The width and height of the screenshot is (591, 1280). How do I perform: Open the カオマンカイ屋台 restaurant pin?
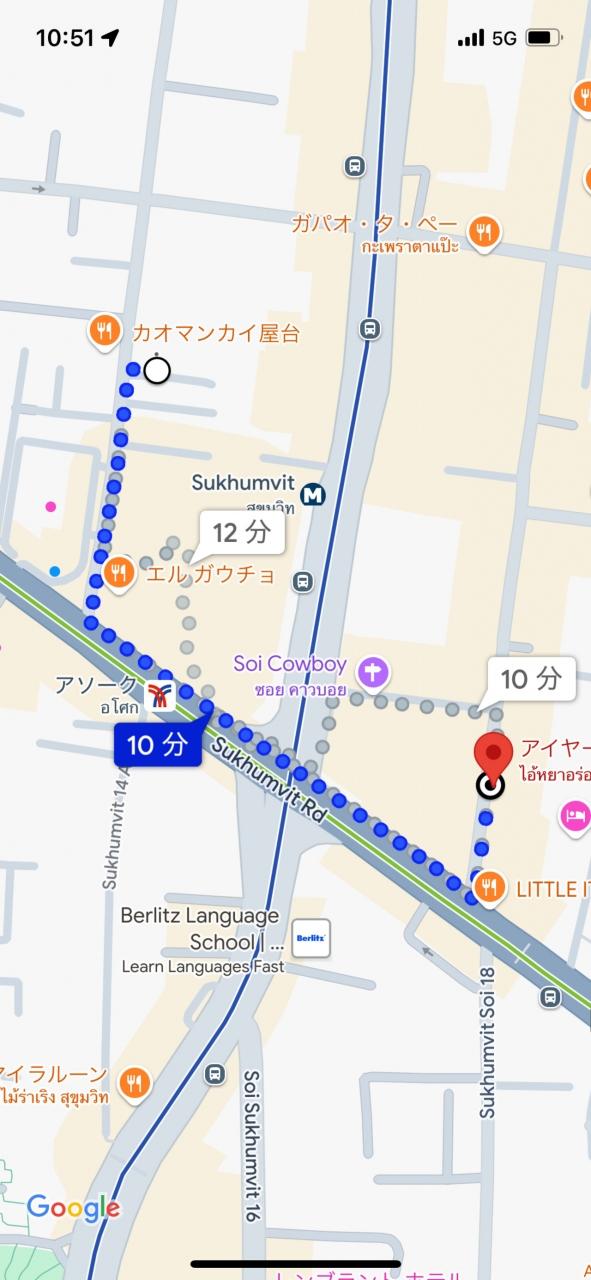click(104, 333)
